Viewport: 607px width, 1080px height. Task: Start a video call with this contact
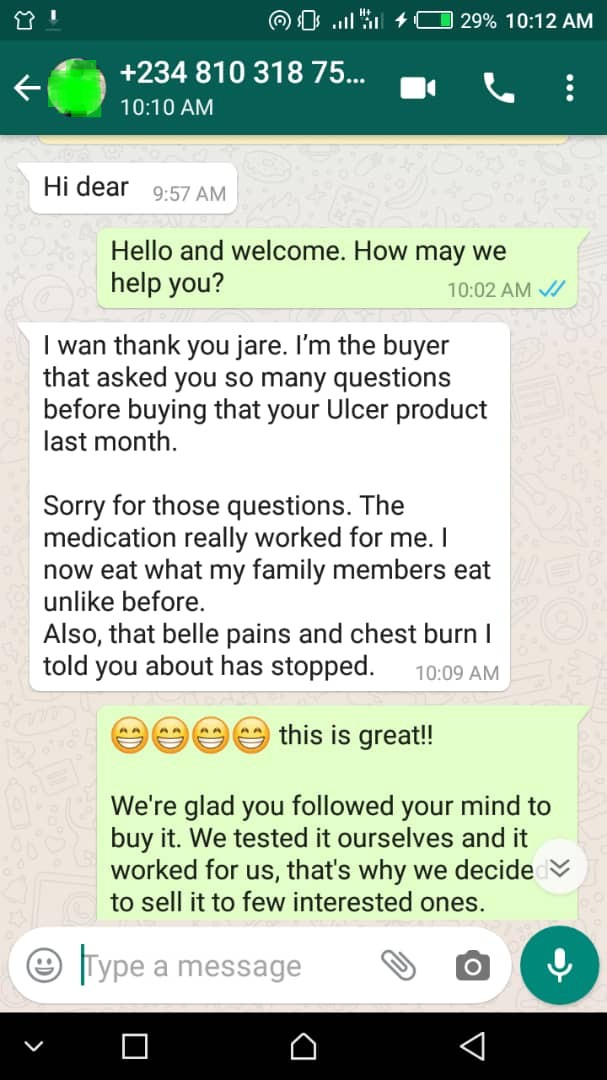tap(418, 88)
